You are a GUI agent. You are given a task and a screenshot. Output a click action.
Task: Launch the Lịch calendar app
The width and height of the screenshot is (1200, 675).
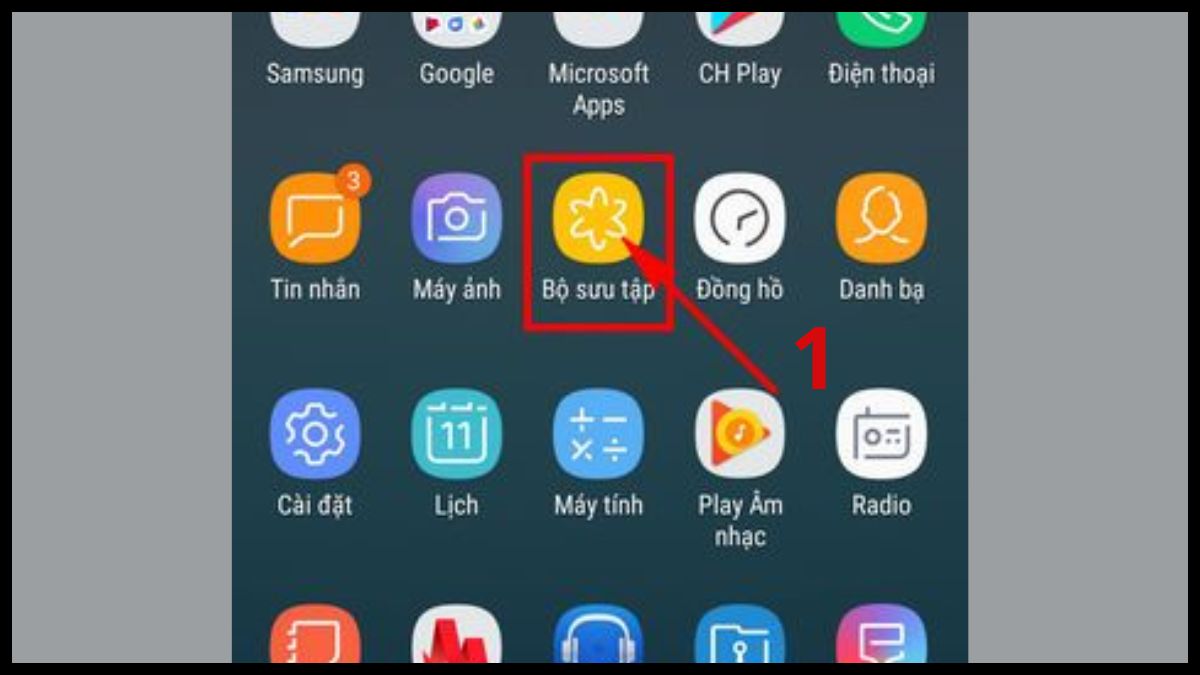click(x=457, y=435)
